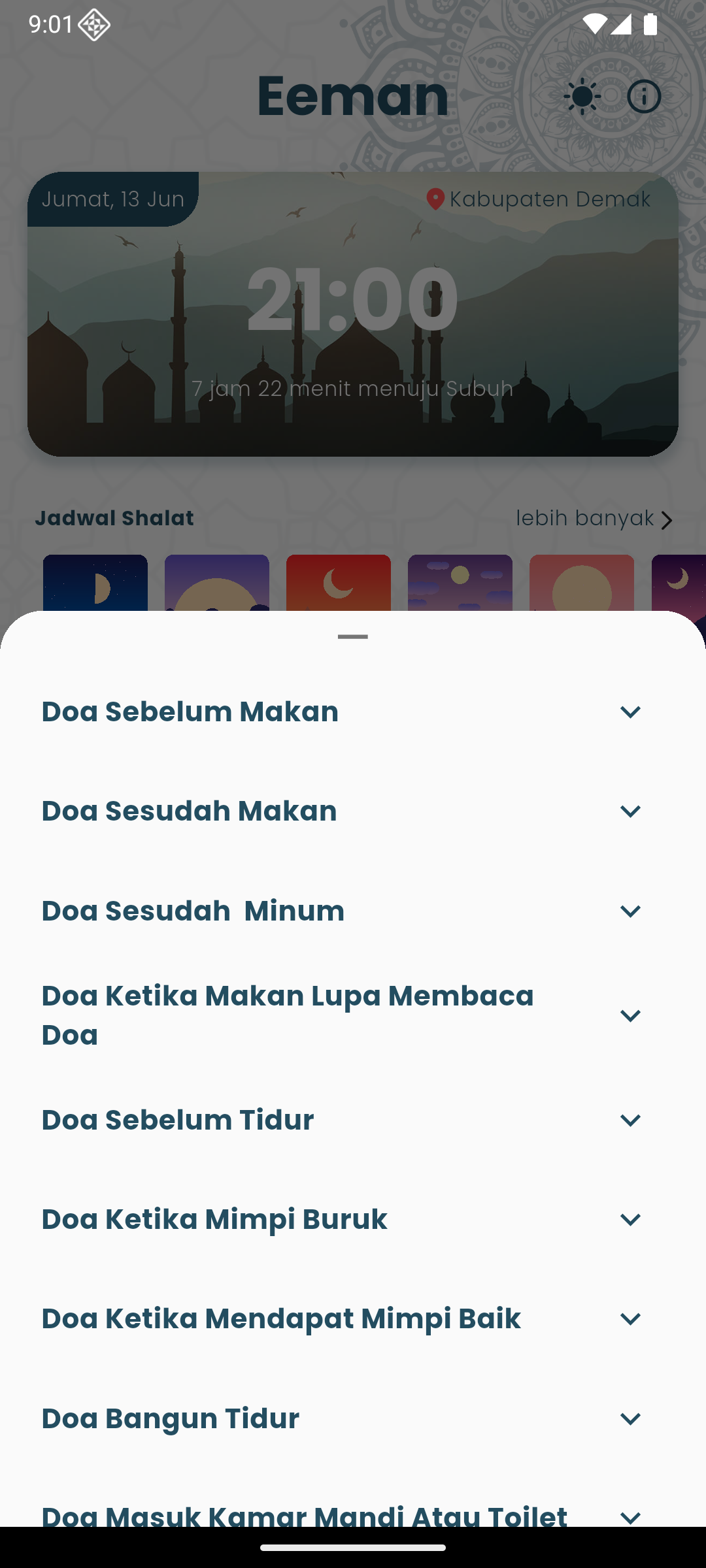This screenshot has width=706, height=1568.
Task: Tap the bottom sheet drag handle
Action: coord(353,637)
